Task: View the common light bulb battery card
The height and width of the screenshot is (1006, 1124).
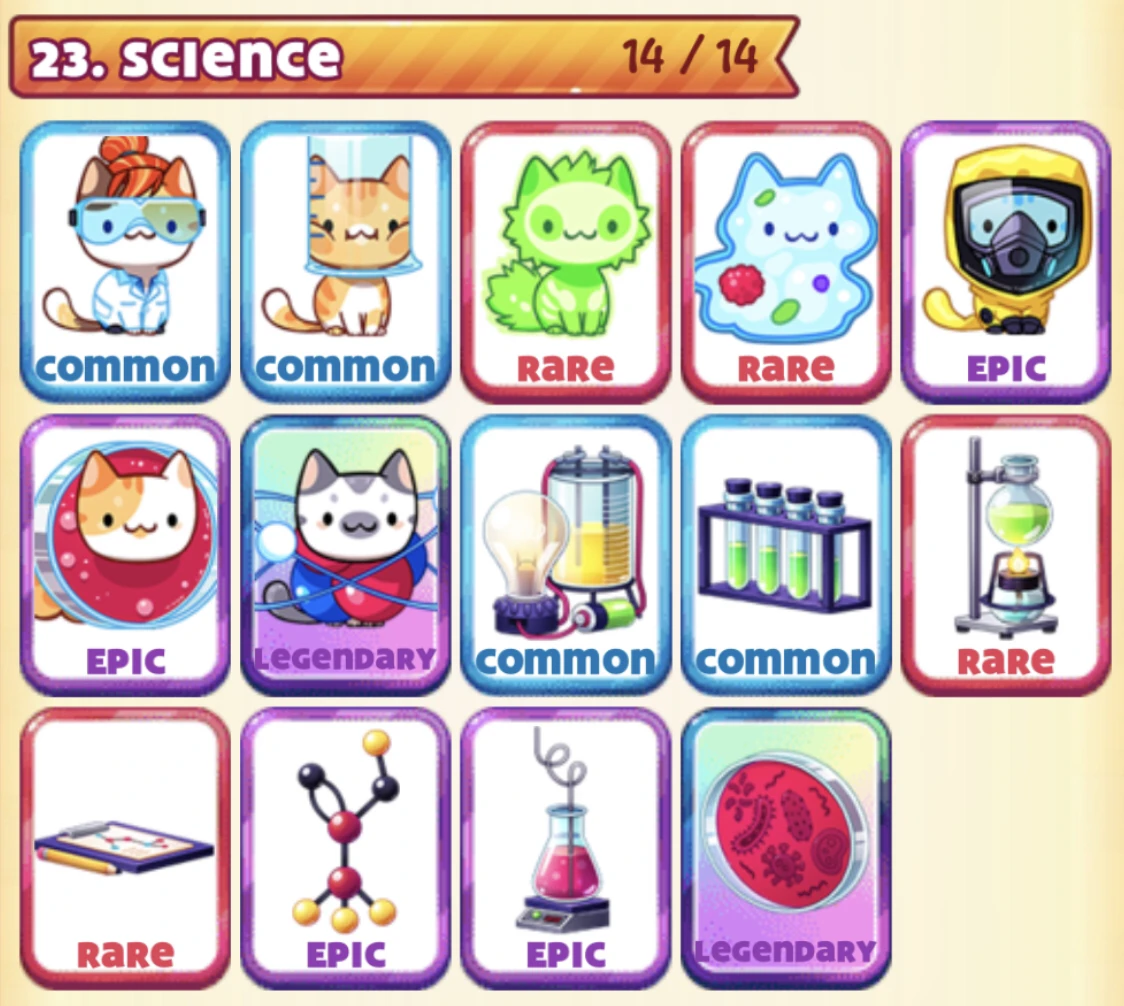Action: pyautogui.click(x=565, y=555)
